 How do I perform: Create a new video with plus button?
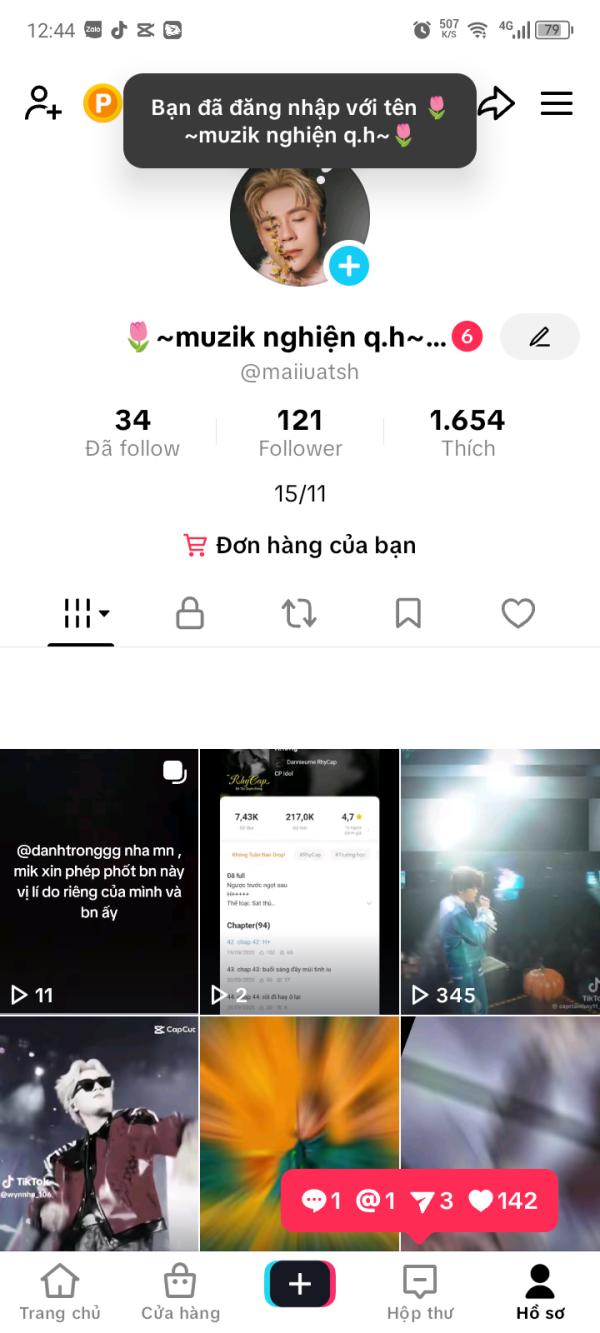click(300, 1284)
